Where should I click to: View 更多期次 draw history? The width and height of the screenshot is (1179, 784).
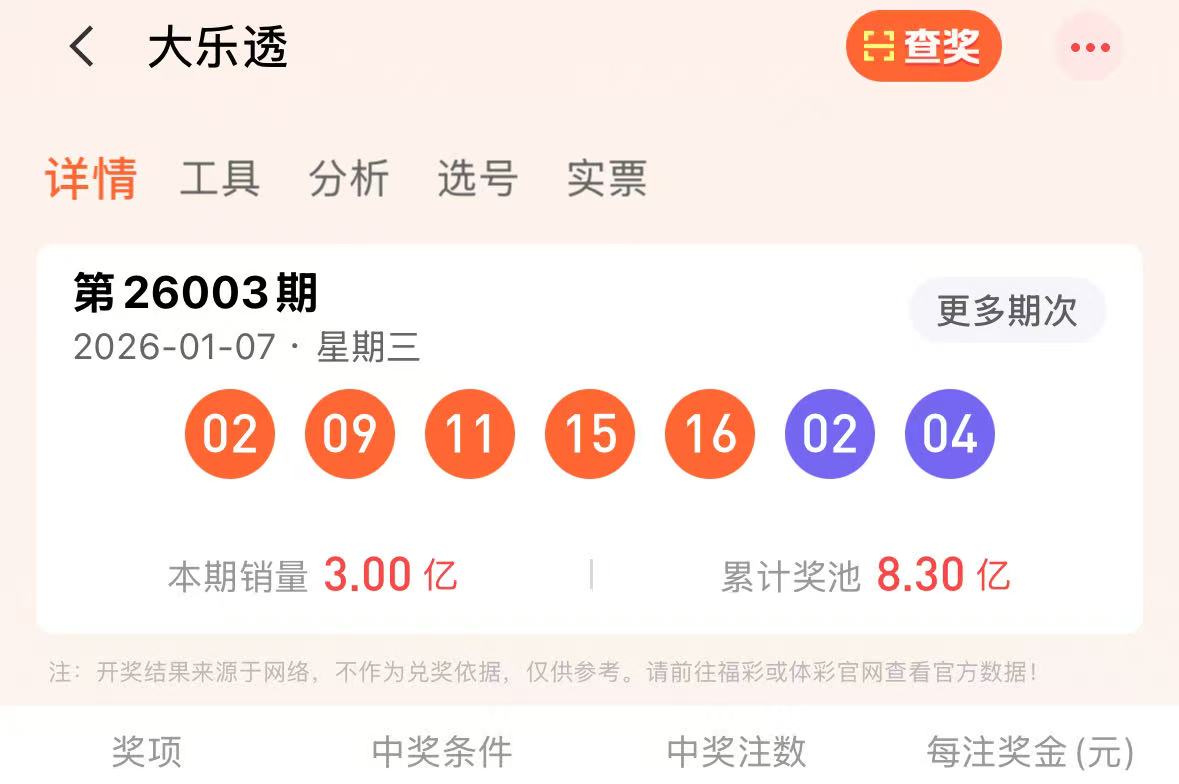(x=1006, y=311)
